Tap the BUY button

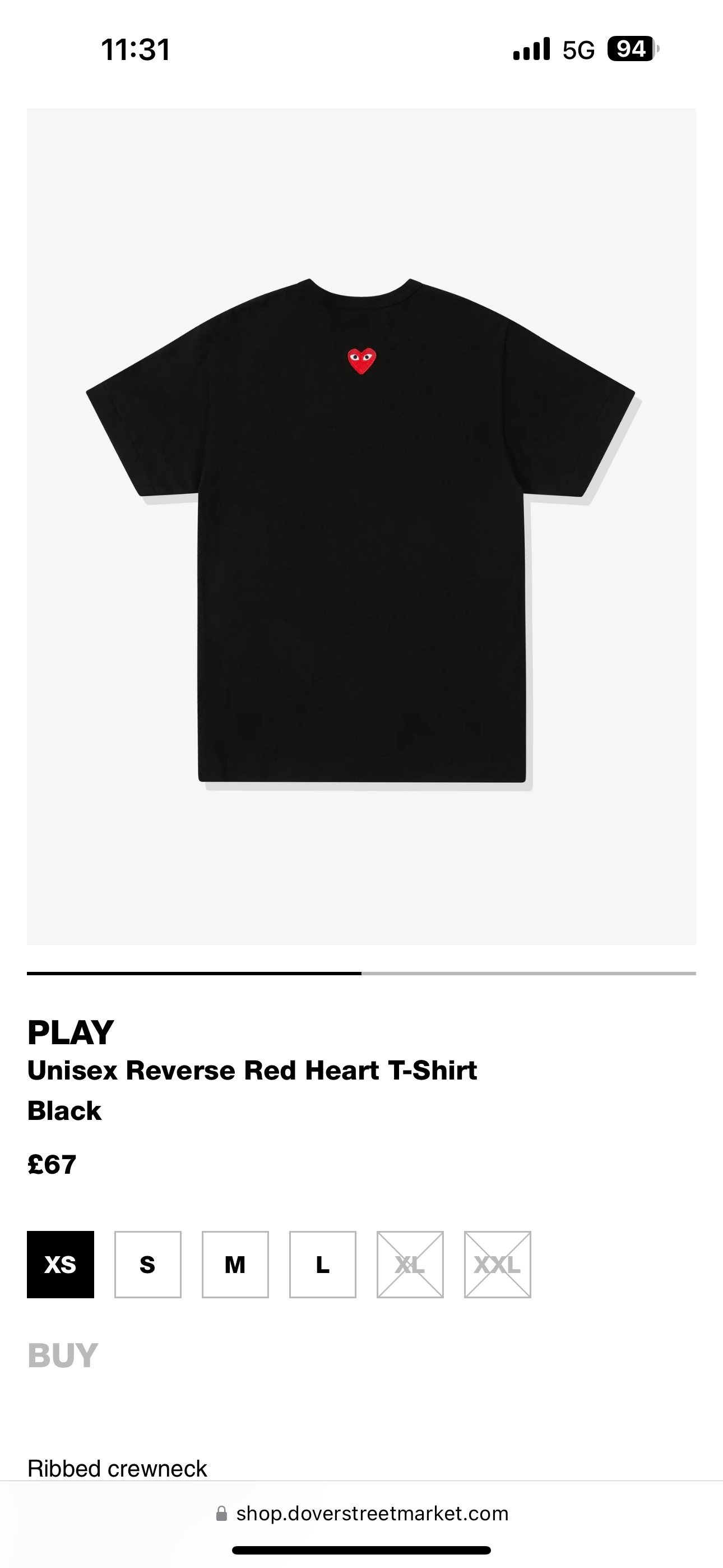63,1355
